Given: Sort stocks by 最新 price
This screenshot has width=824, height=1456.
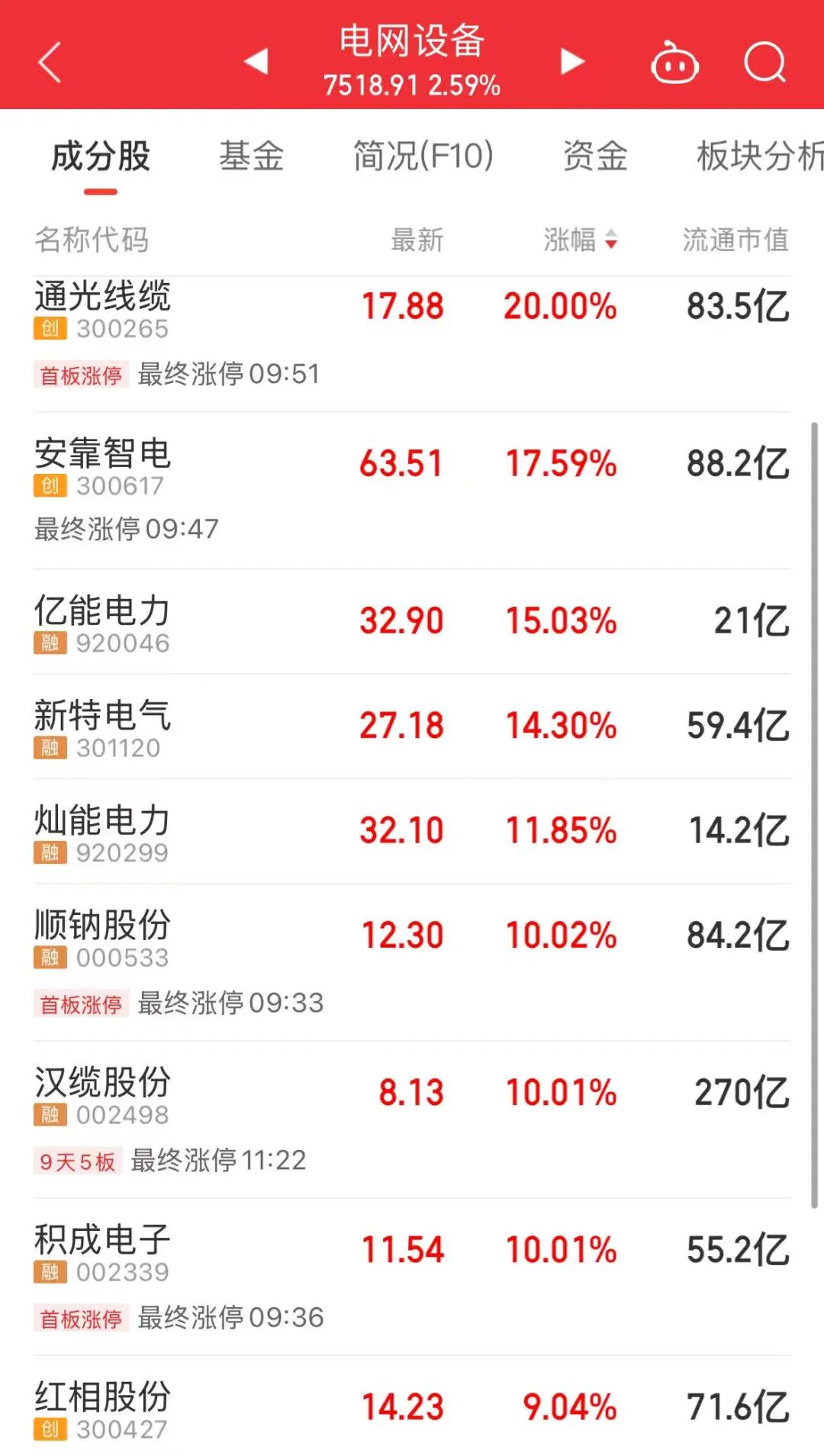Looking at the screenshot, I should [x=417, y=240].
